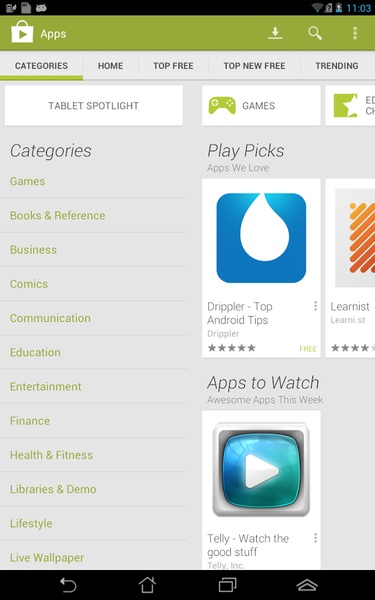Open the Games banner with controller icon
Viewport: 375px width, 600px height.
(x=261, y=106)
